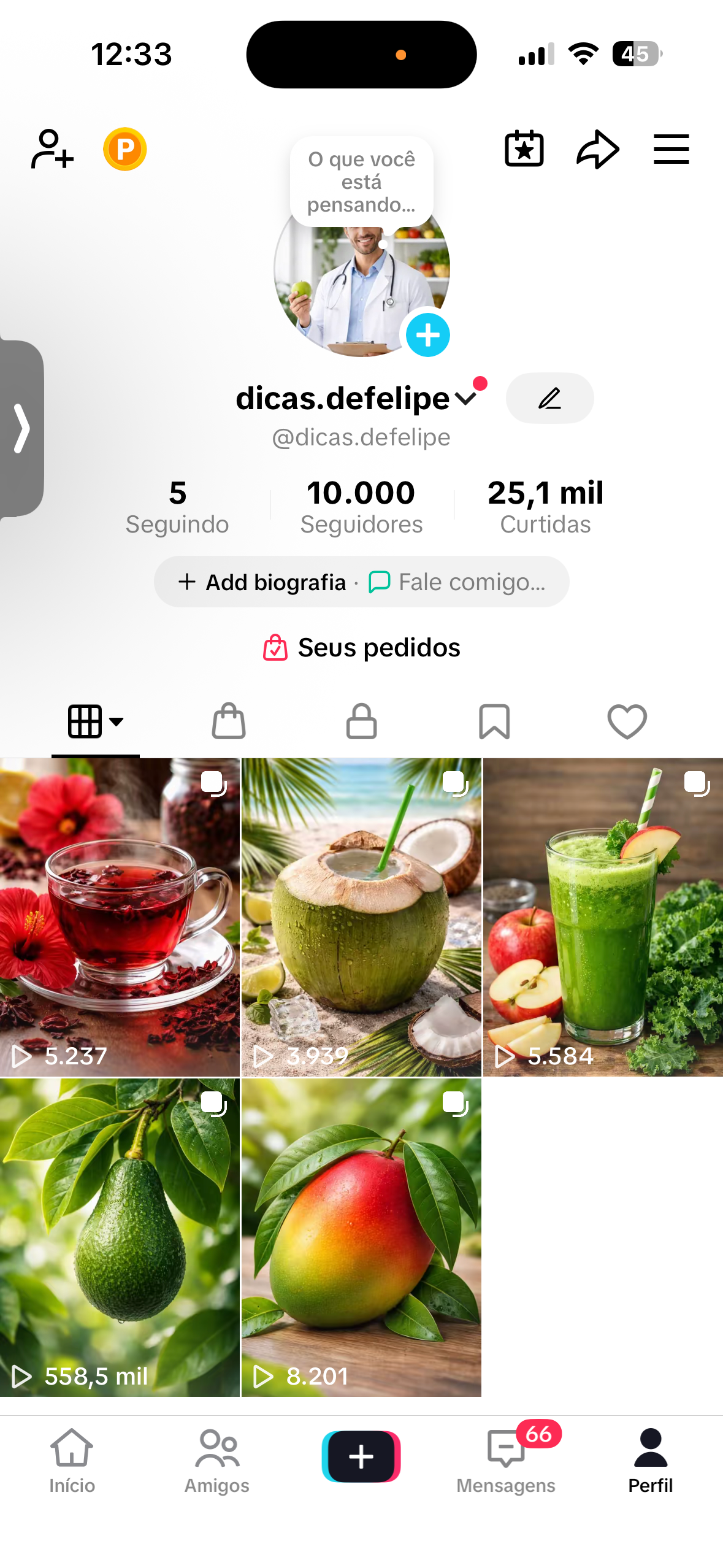
Task: Share the profile via arrow icon
Action: pyautogui.click(x=597, y=149)
